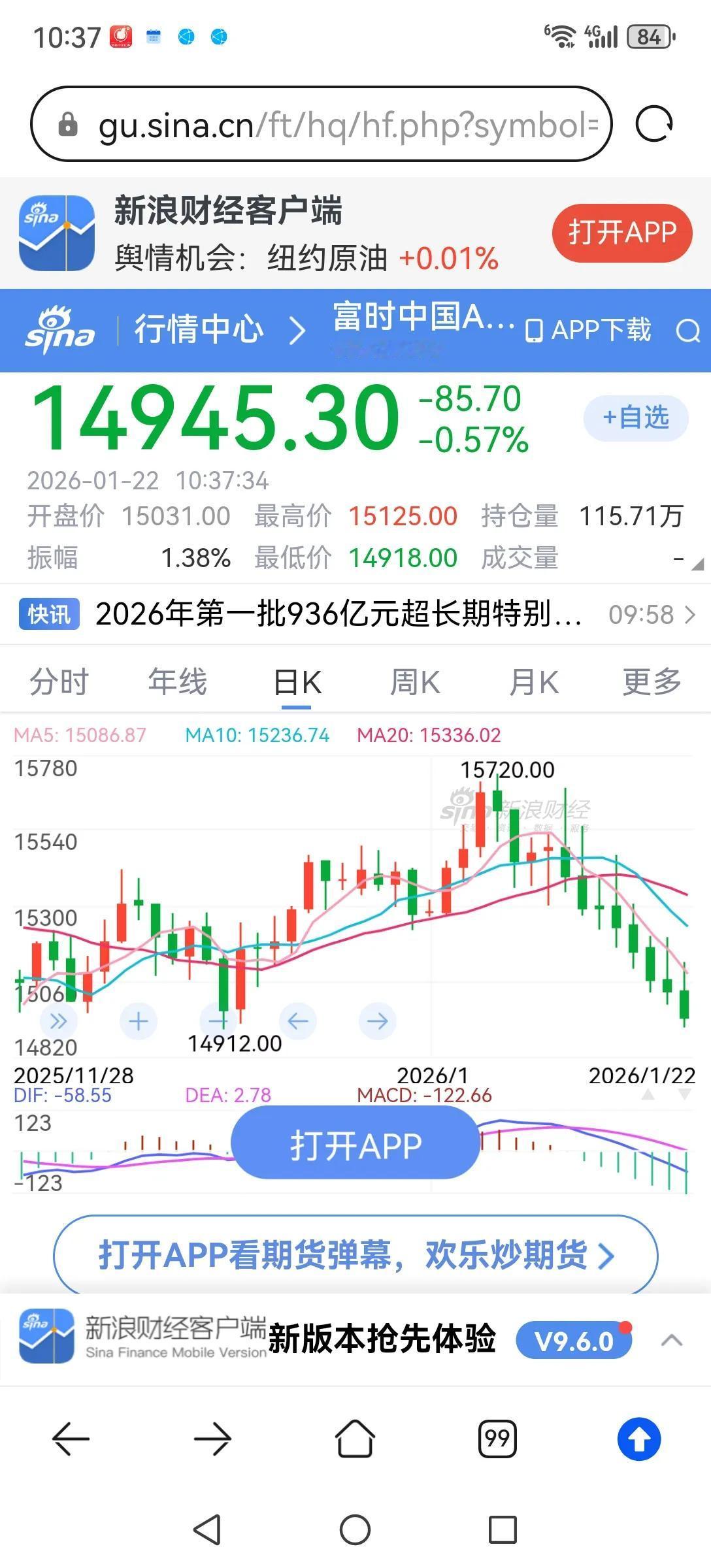
Task: Collapse the Sina Finance version banner with chevron
Action: pyautogui.click(x=673, y=1340)
